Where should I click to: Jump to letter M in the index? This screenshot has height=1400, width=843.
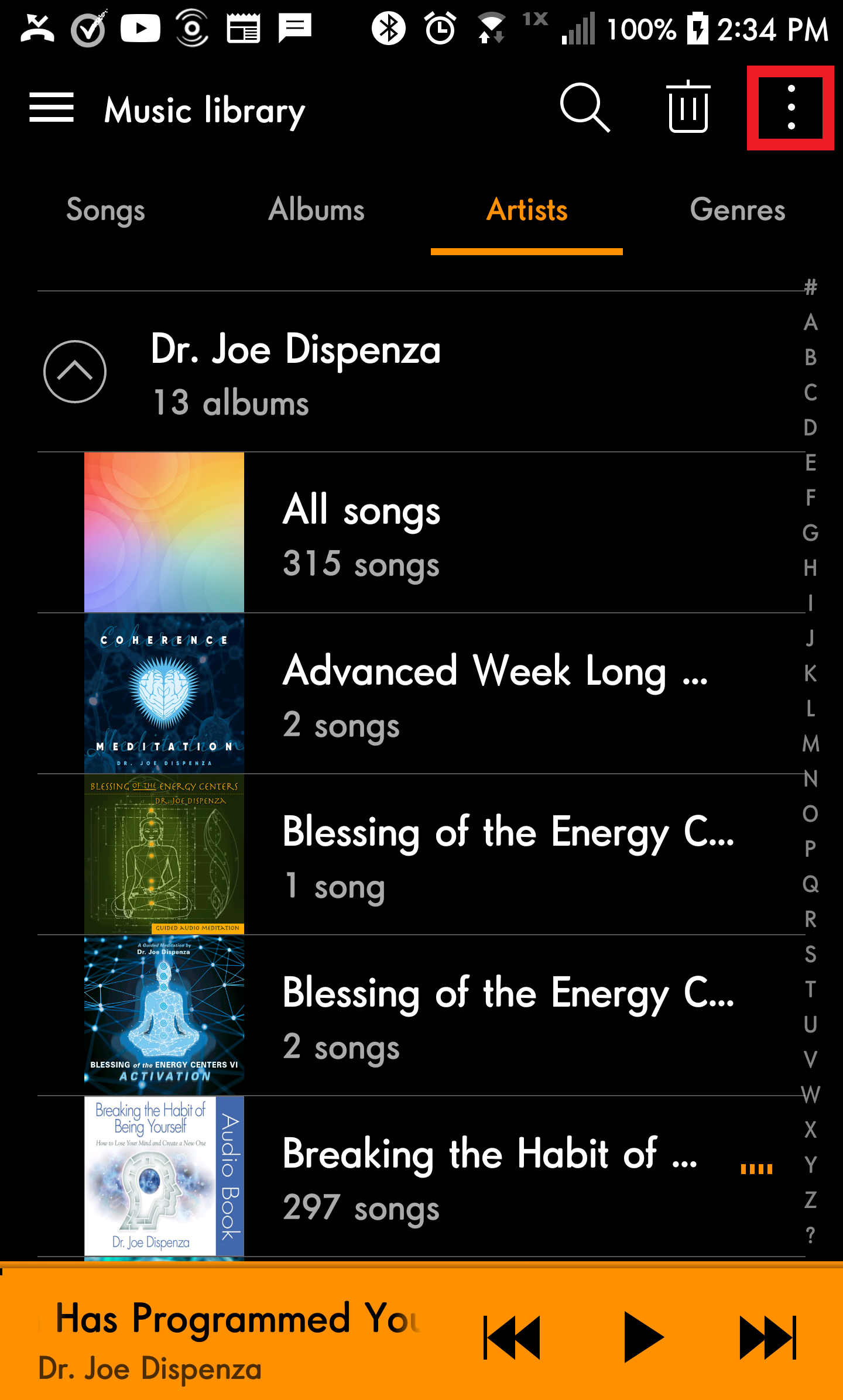tap(811, 744)
